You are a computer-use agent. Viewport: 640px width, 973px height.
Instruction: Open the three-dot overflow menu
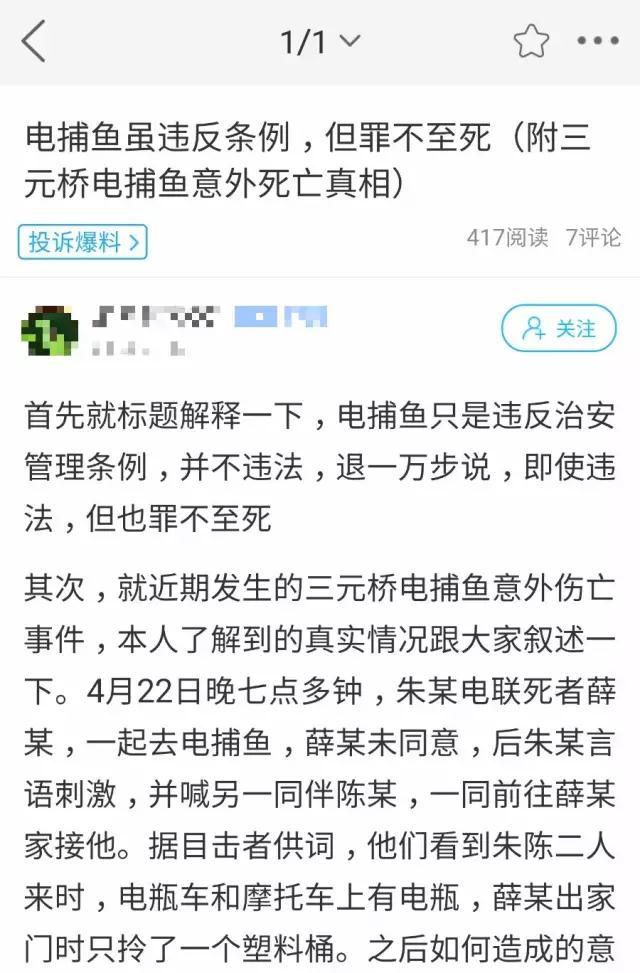(598, 42)
